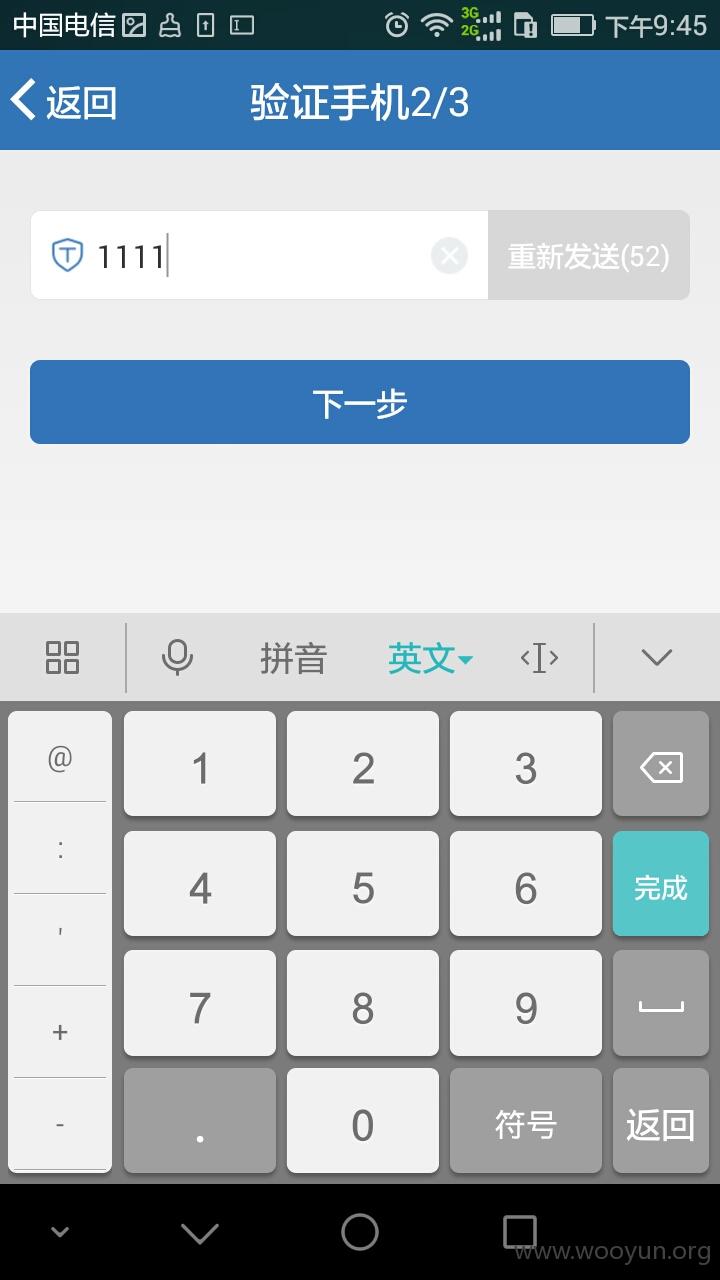Activate voice input microphone
Screen dimensions: 720x1280
click(177, 657)
